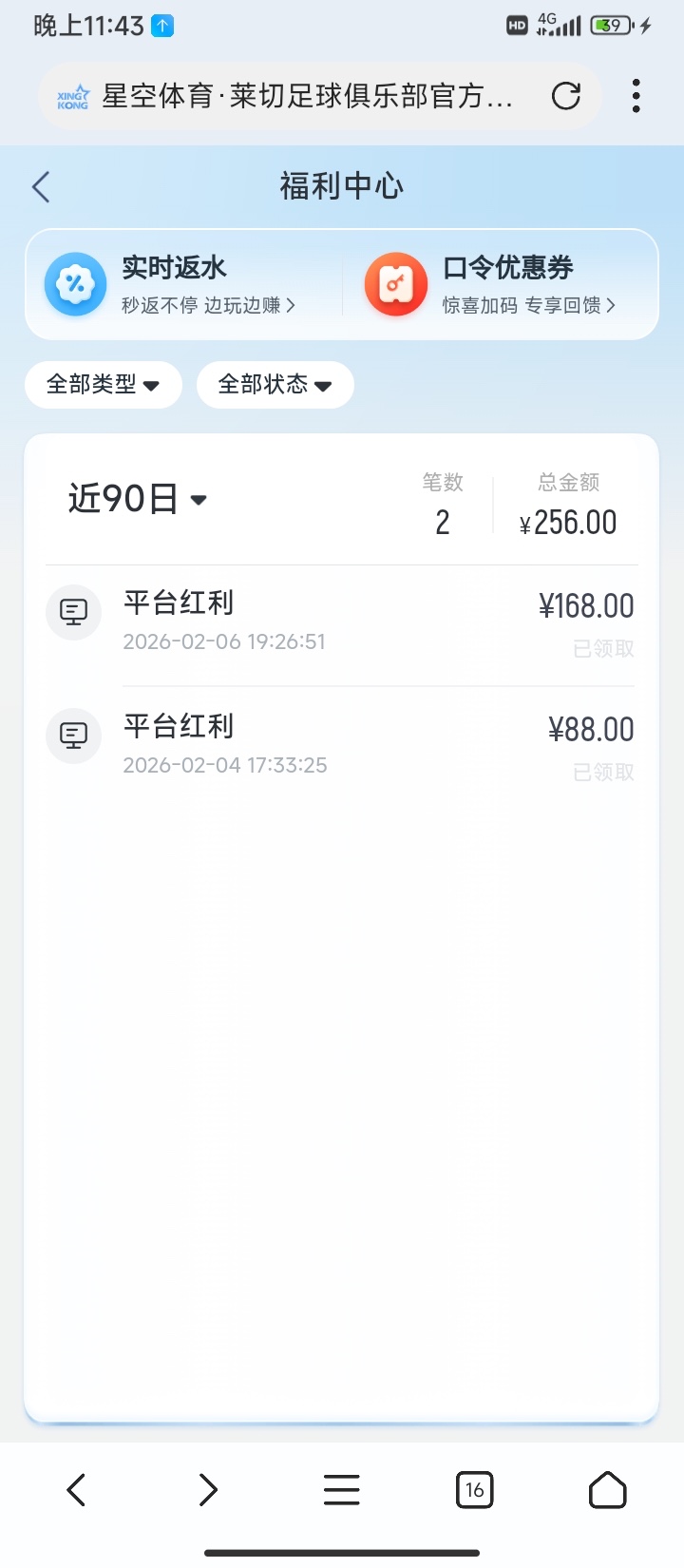Open 实时返水 rebate section
This screenshot has height=1568, width=684.
tap(180, 284)
